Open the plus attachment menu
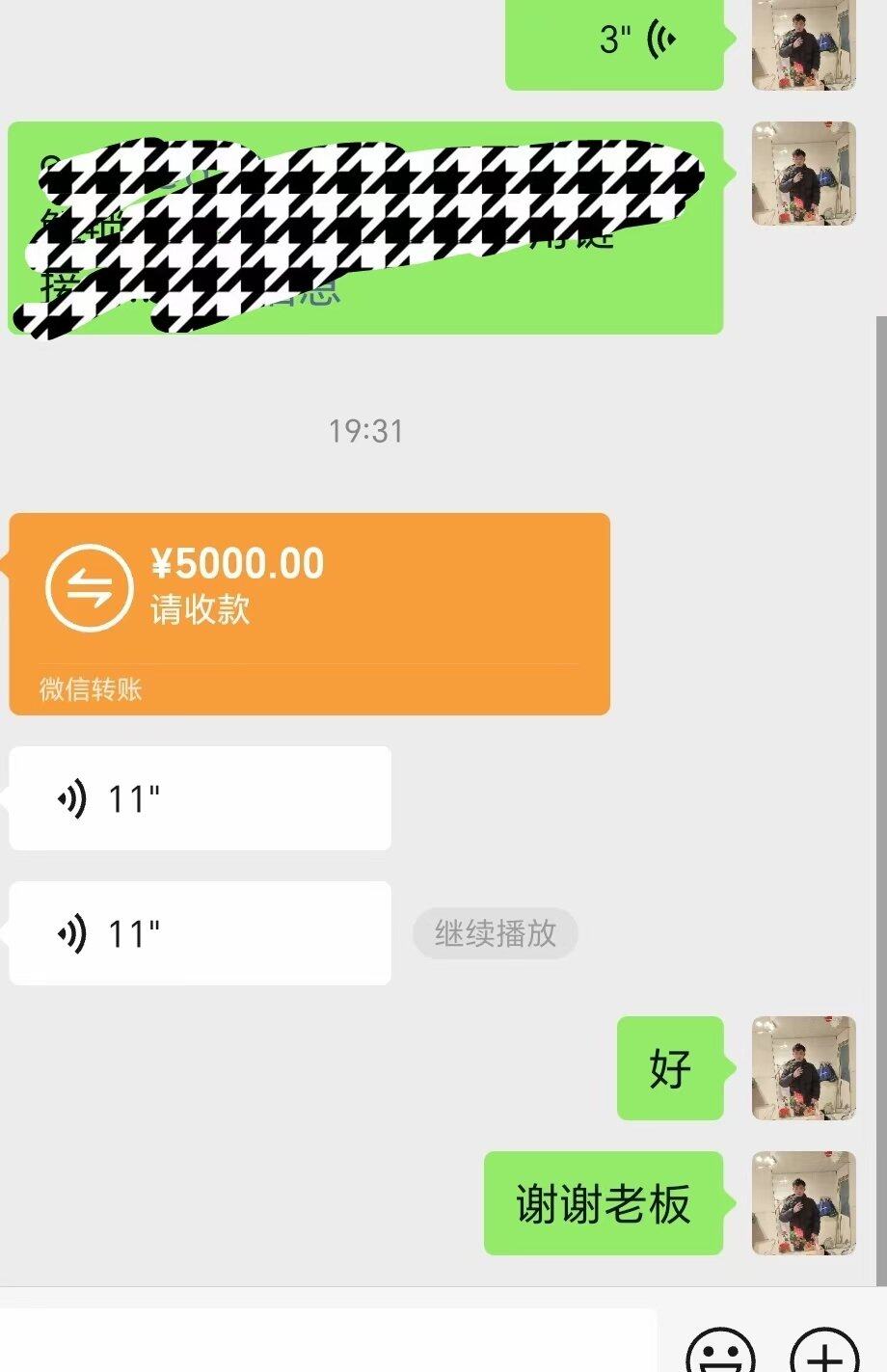The image size is (887, 1372). pyautogui.click(x=823, y=1354)
